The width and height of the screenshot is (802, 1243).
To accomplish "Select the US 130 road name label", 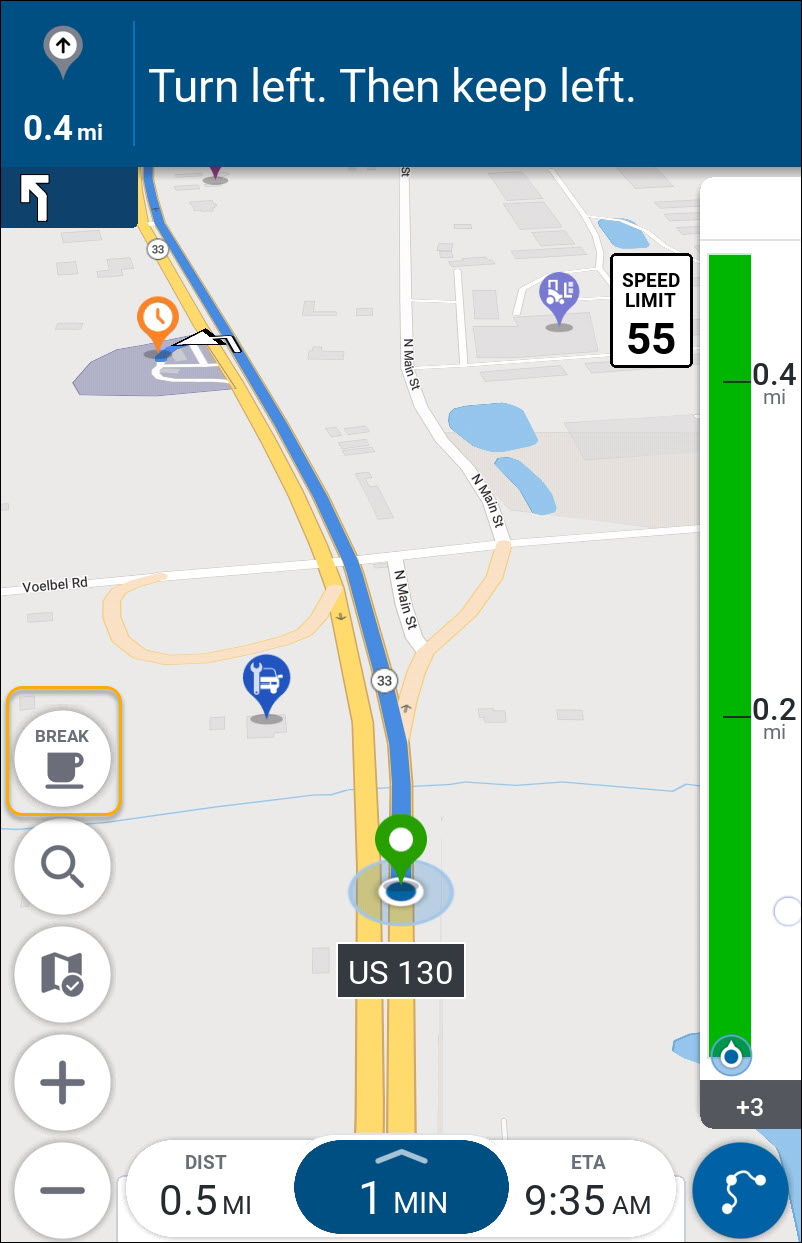I will [x=401, y=971].
